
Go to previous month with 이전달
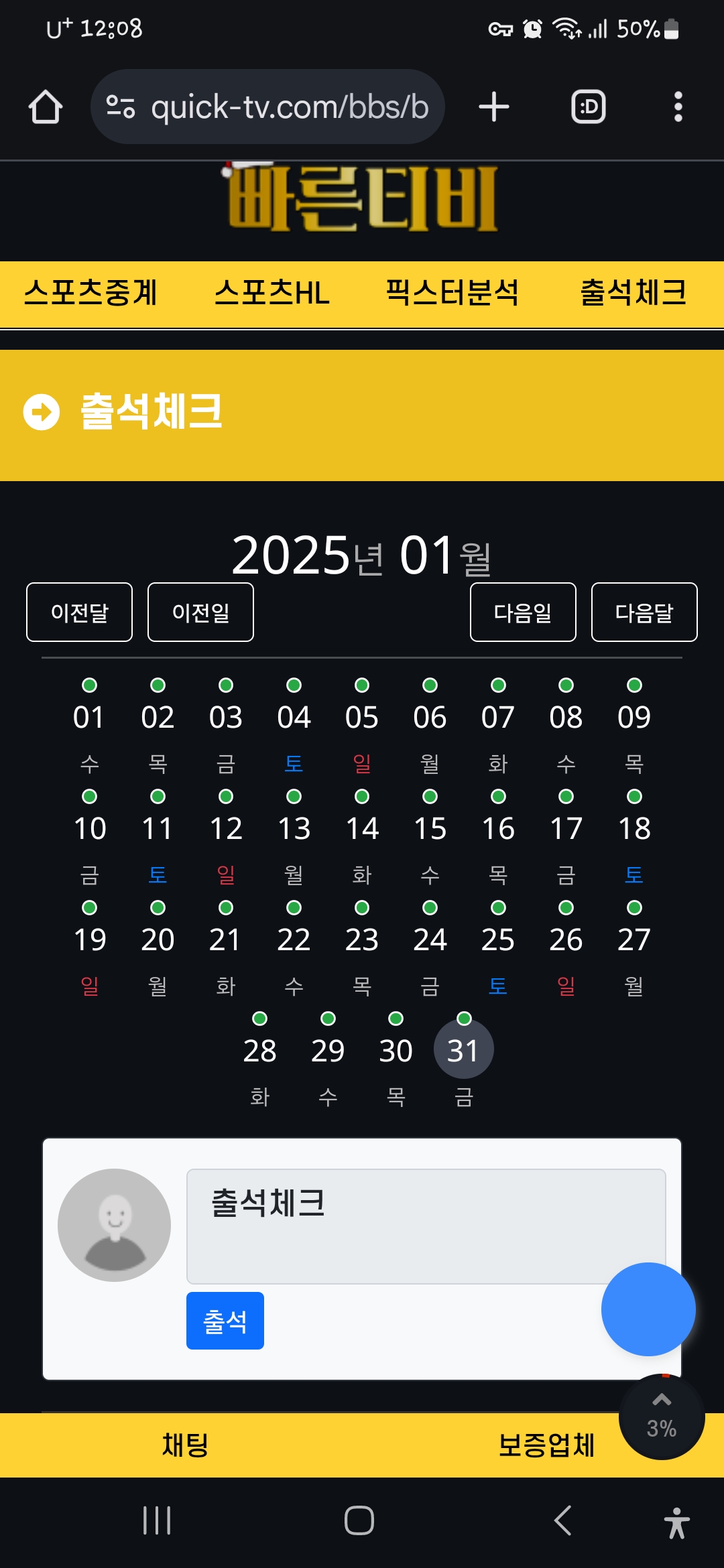coord(80,612)
